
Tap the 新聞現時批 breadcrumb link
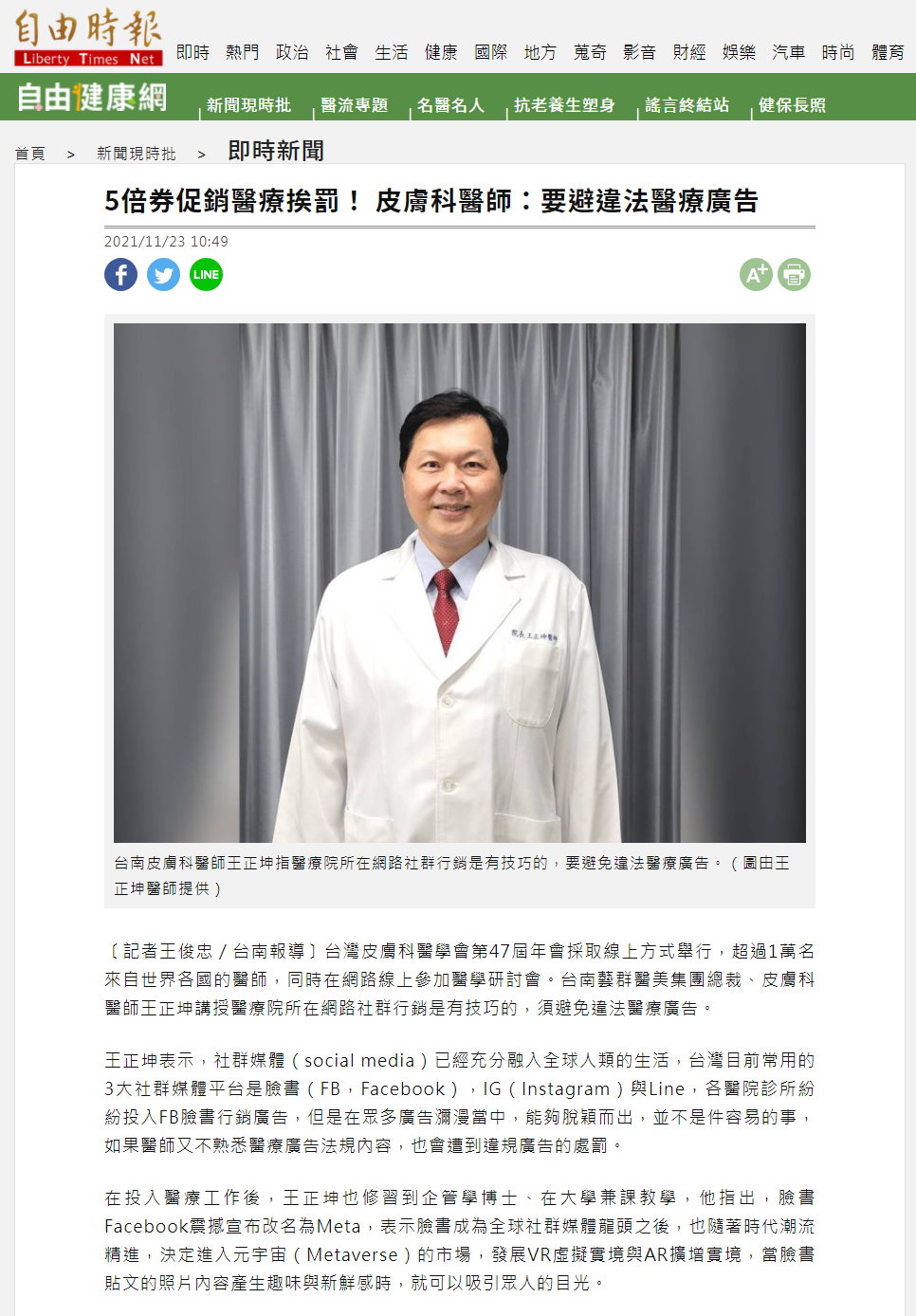click(x=136, y=154)
